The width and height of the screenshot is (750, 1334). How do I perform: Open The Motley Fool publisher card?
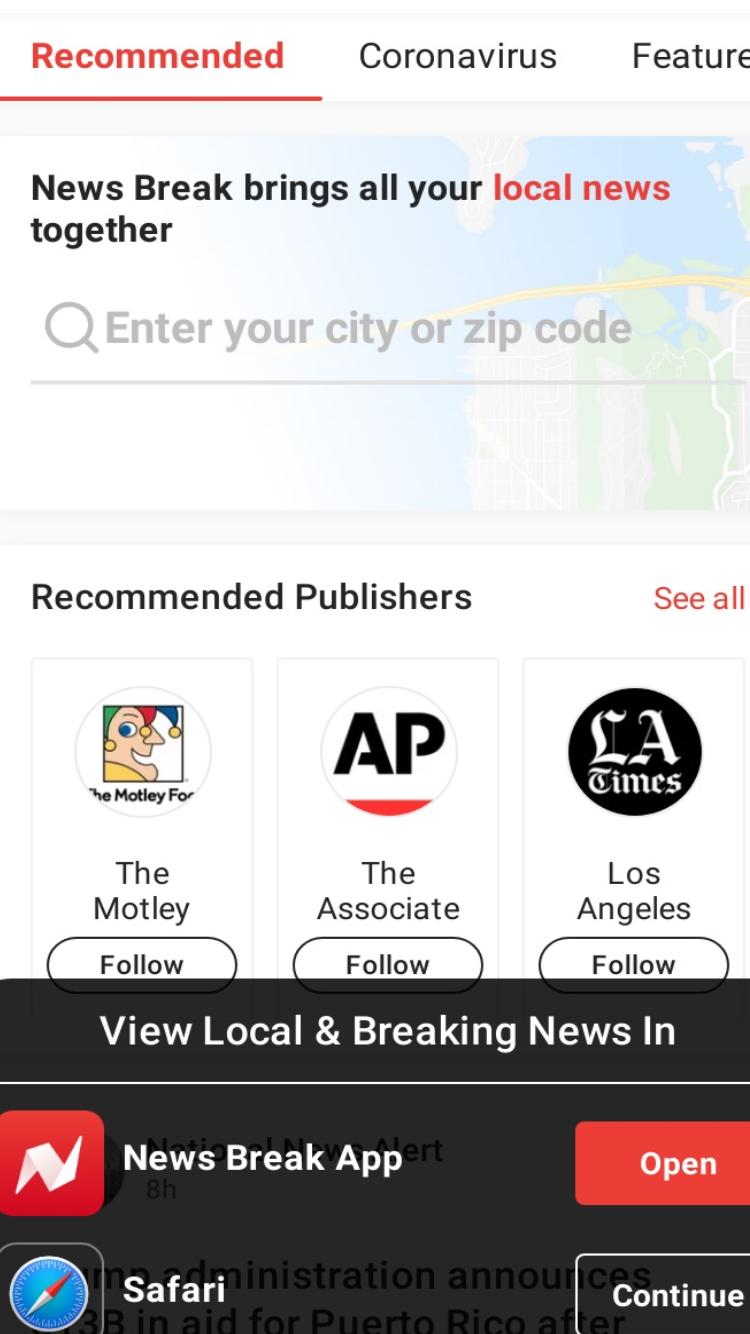(142, 800)
